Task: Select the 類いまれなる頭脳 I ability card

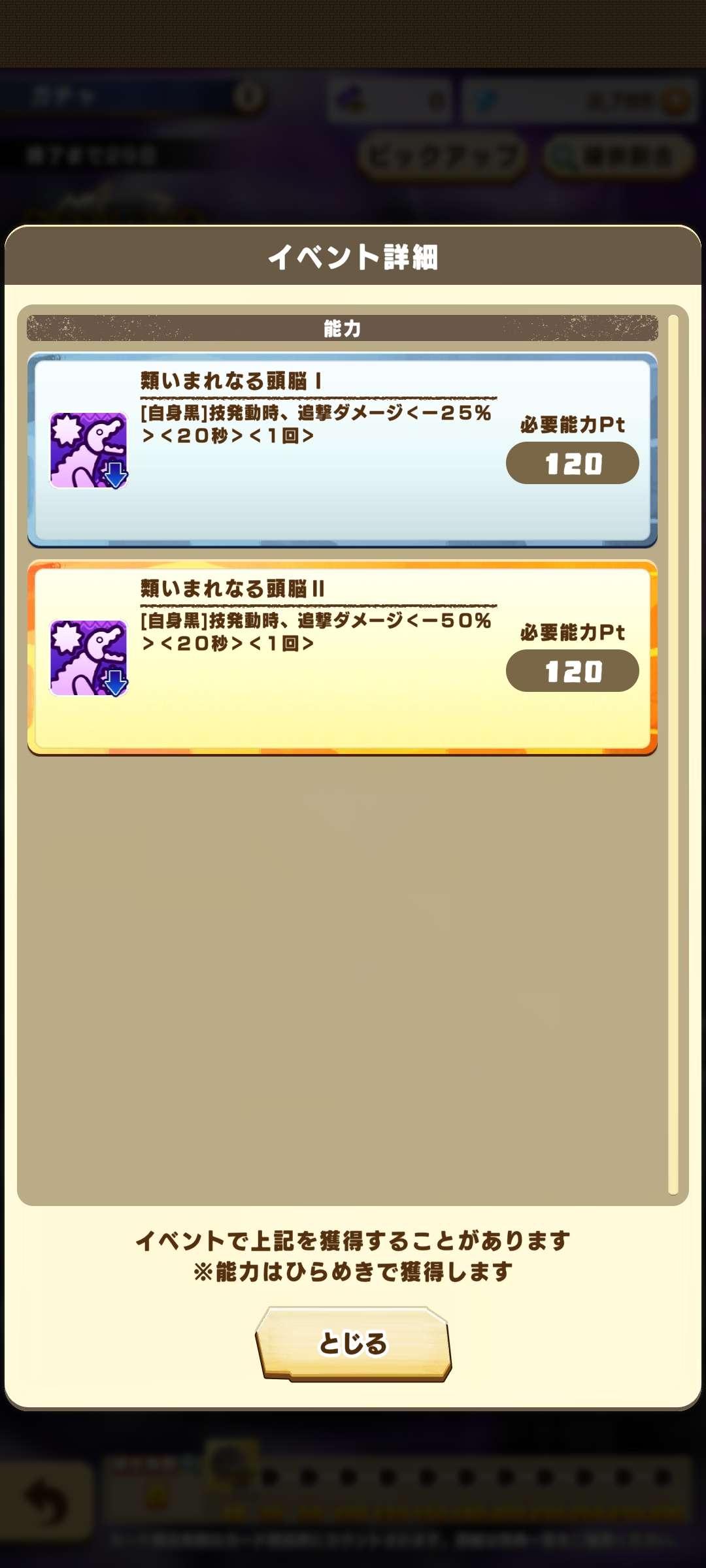Action: tap(341, 449)
